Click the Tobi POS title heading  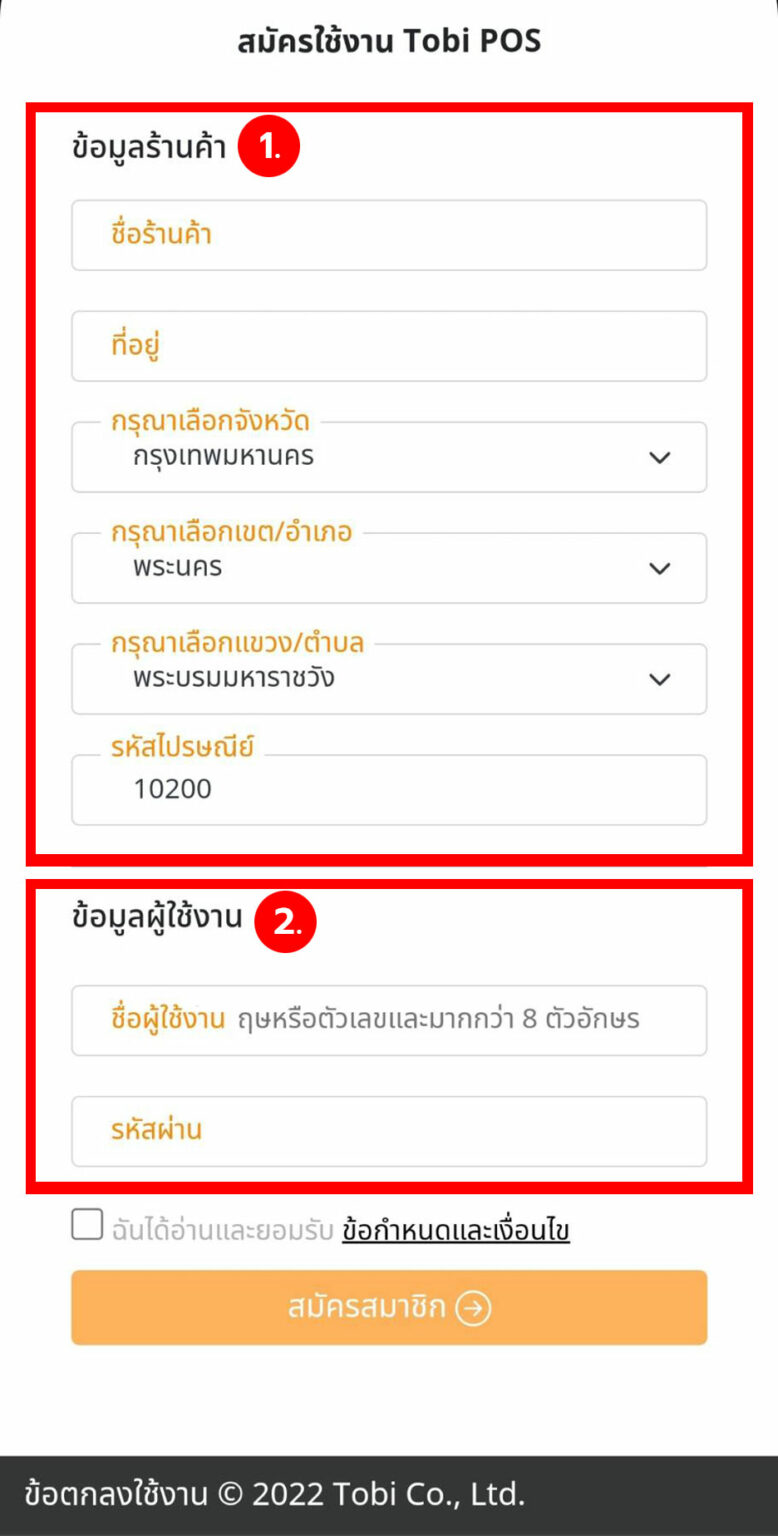(389, 42)
